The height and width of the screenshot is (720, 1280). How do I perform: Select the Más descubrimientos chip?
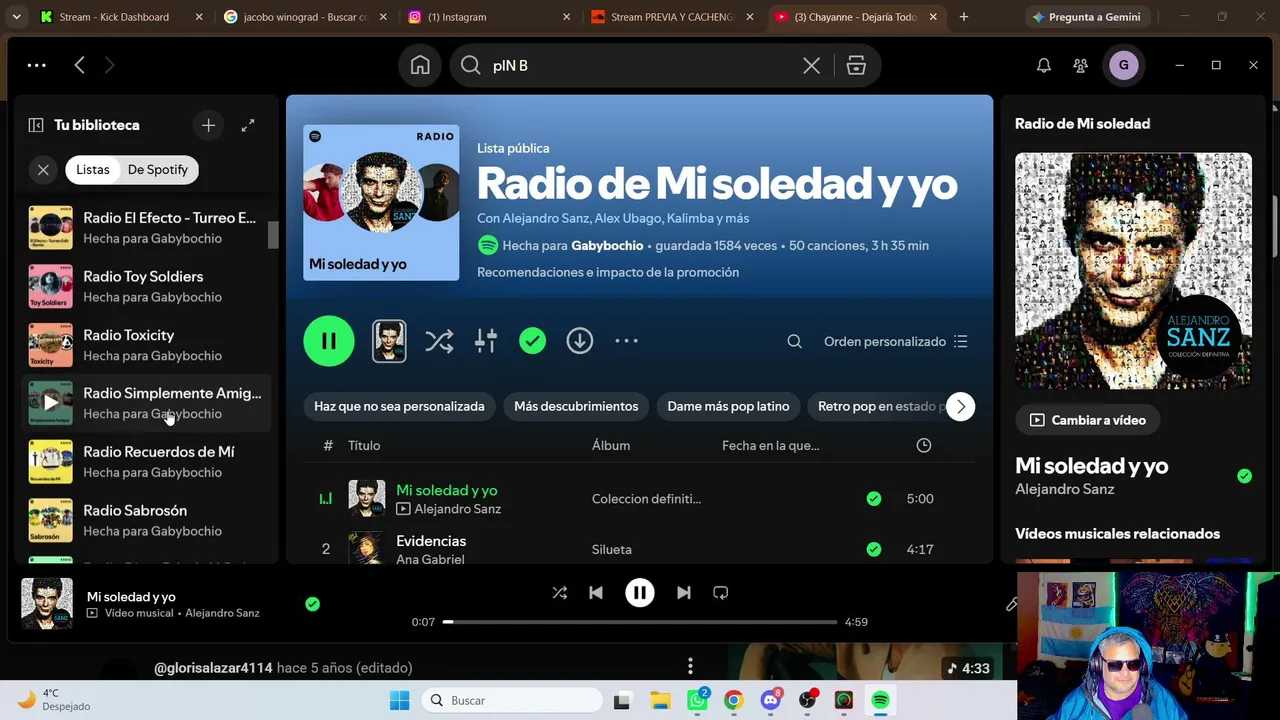(x=576, y=406)
